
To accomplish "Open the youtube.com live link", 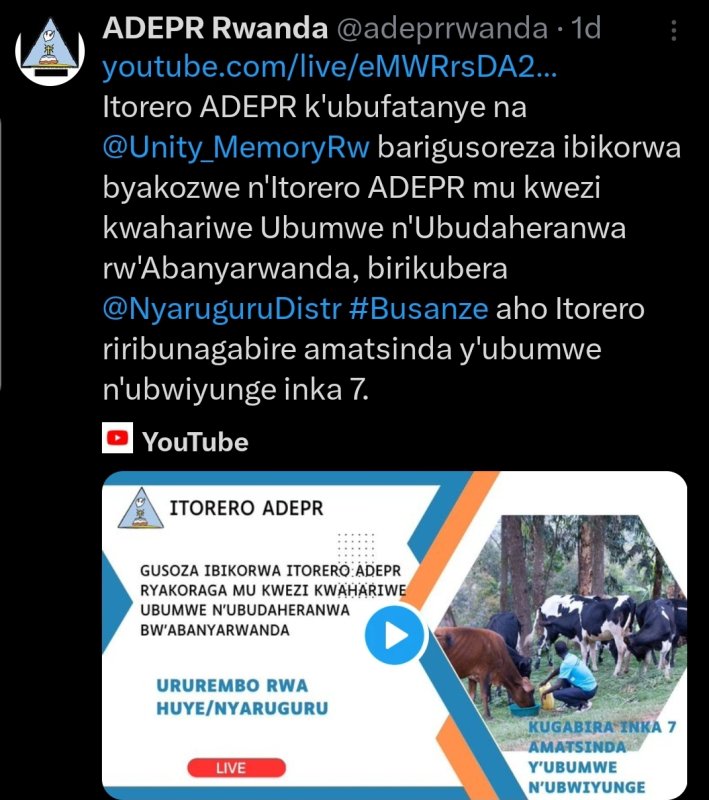I will (330, 68).
